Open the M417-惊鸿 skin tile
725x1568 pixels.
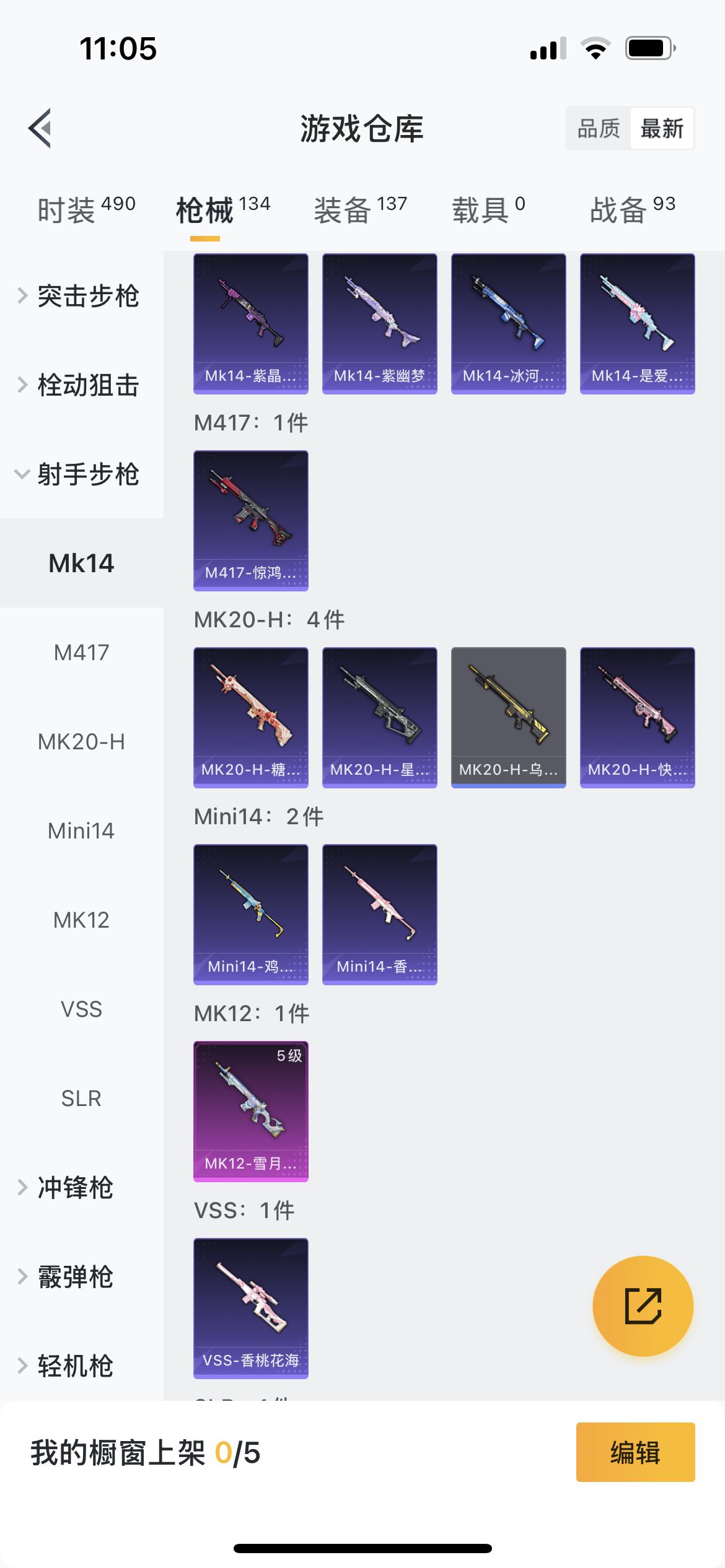250,520
